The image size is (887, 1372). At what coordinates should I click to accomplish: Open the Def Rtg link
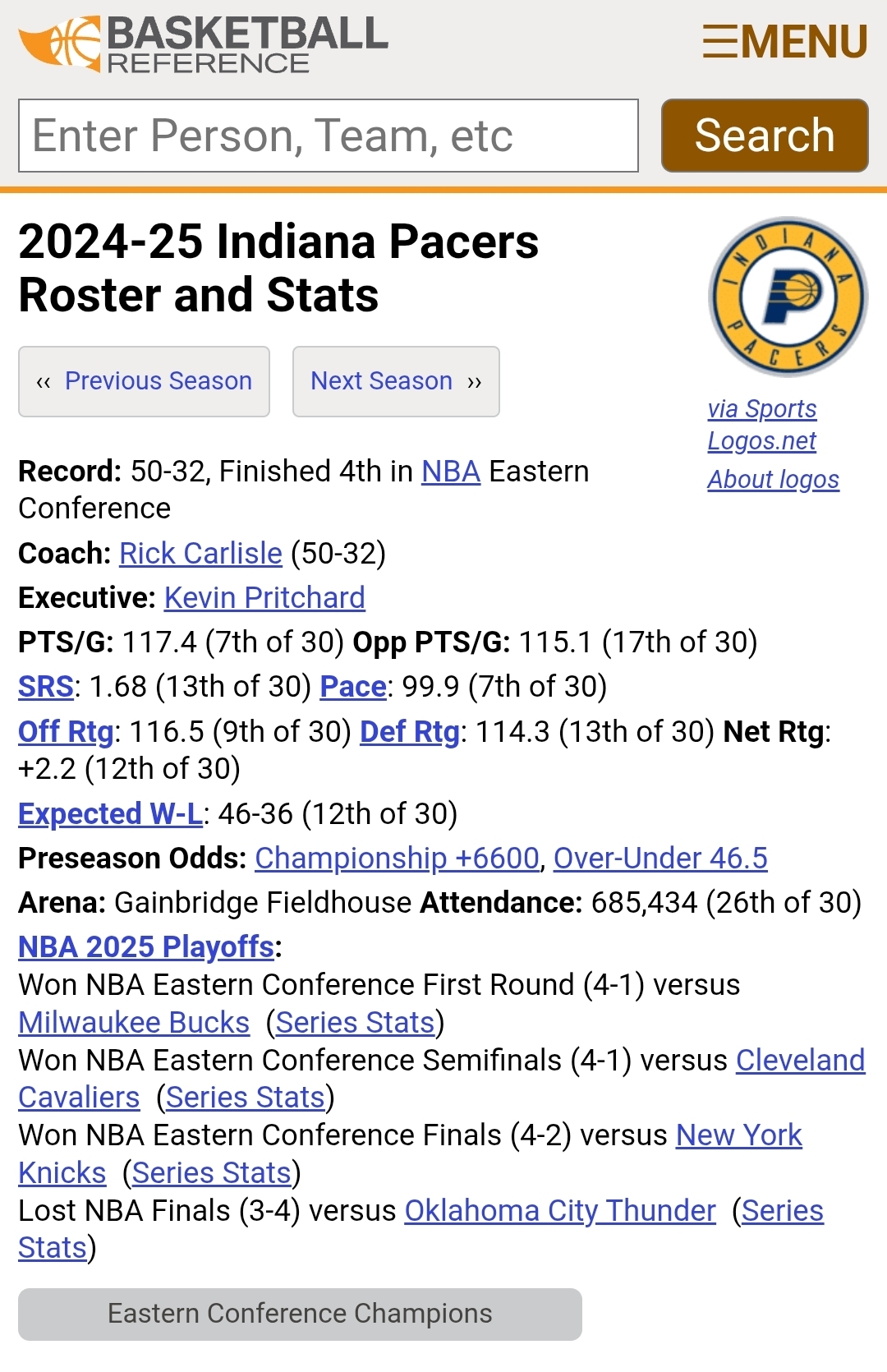pyautogui.click(x=410, y=731)
